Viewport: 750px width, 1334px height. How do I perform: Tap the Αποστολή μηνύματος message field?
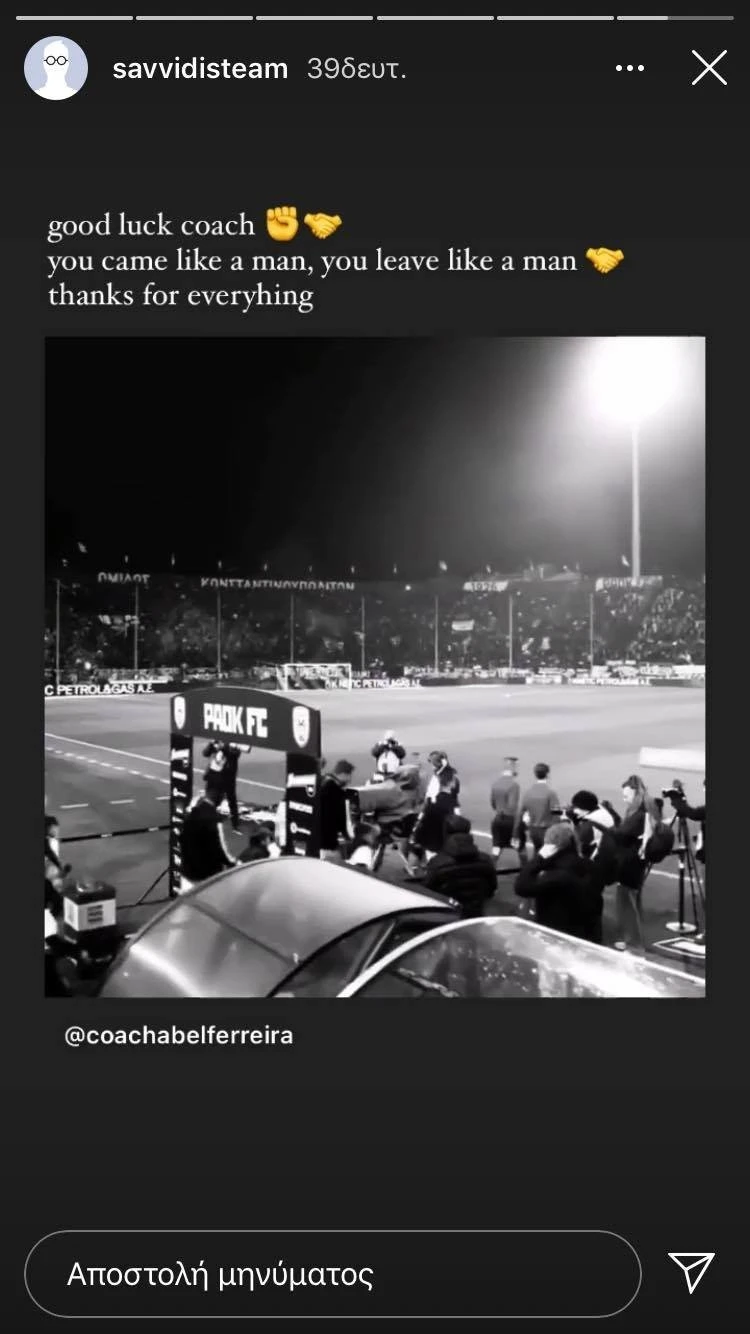click(x=332, y=1274)
